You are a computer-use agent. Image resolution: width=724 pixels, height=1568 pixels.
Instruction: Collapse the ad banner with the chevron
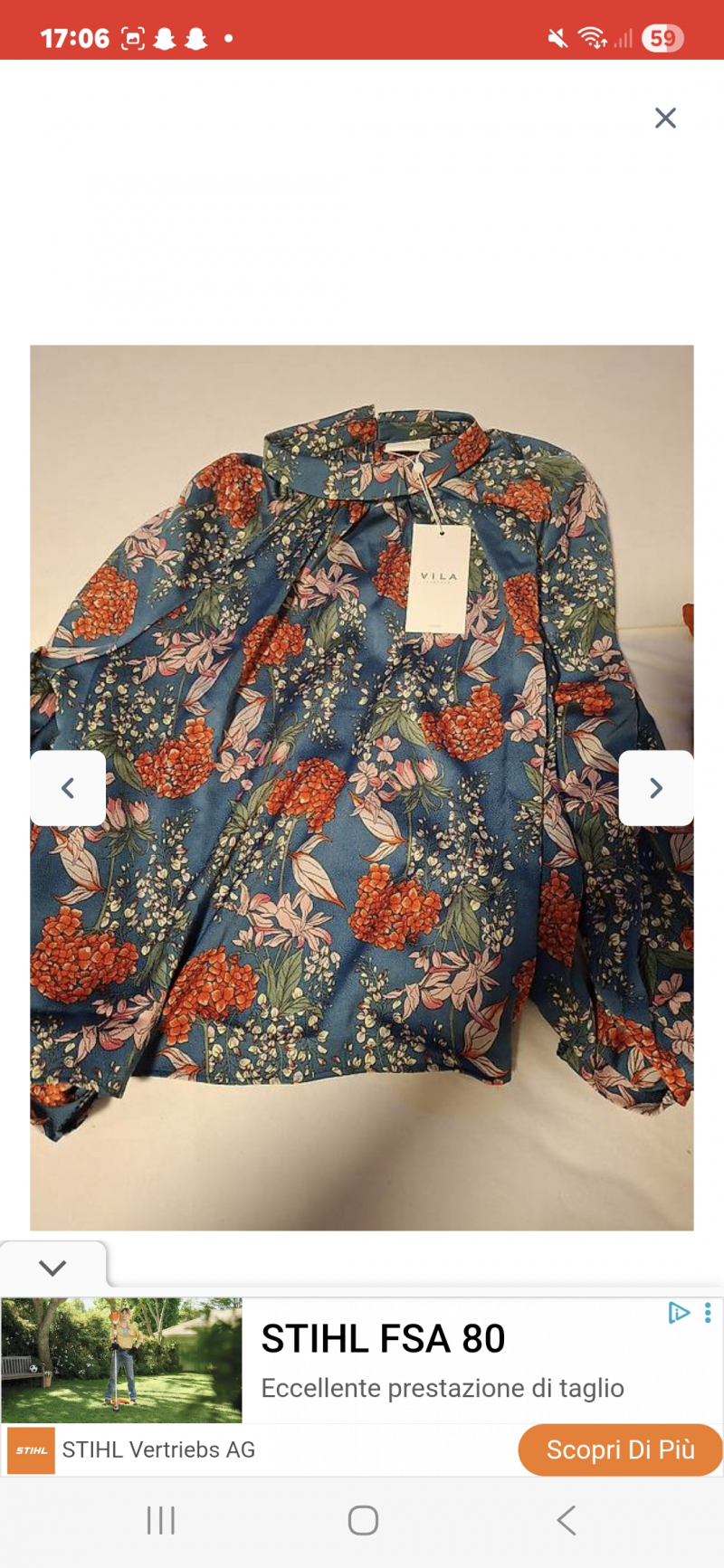click(52, 1268)
